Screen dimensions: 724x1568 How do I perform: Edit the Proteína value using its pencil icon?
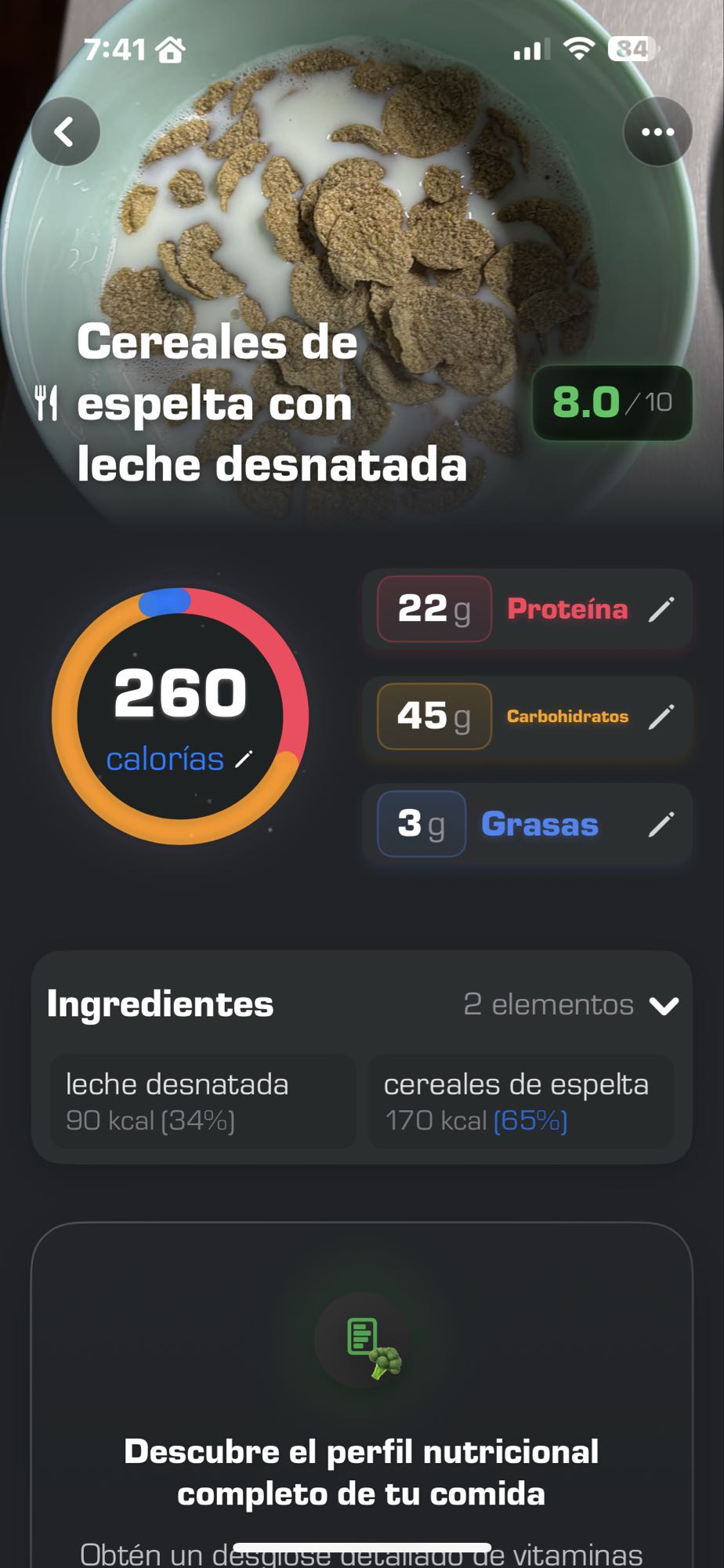[x=662, y=609]
